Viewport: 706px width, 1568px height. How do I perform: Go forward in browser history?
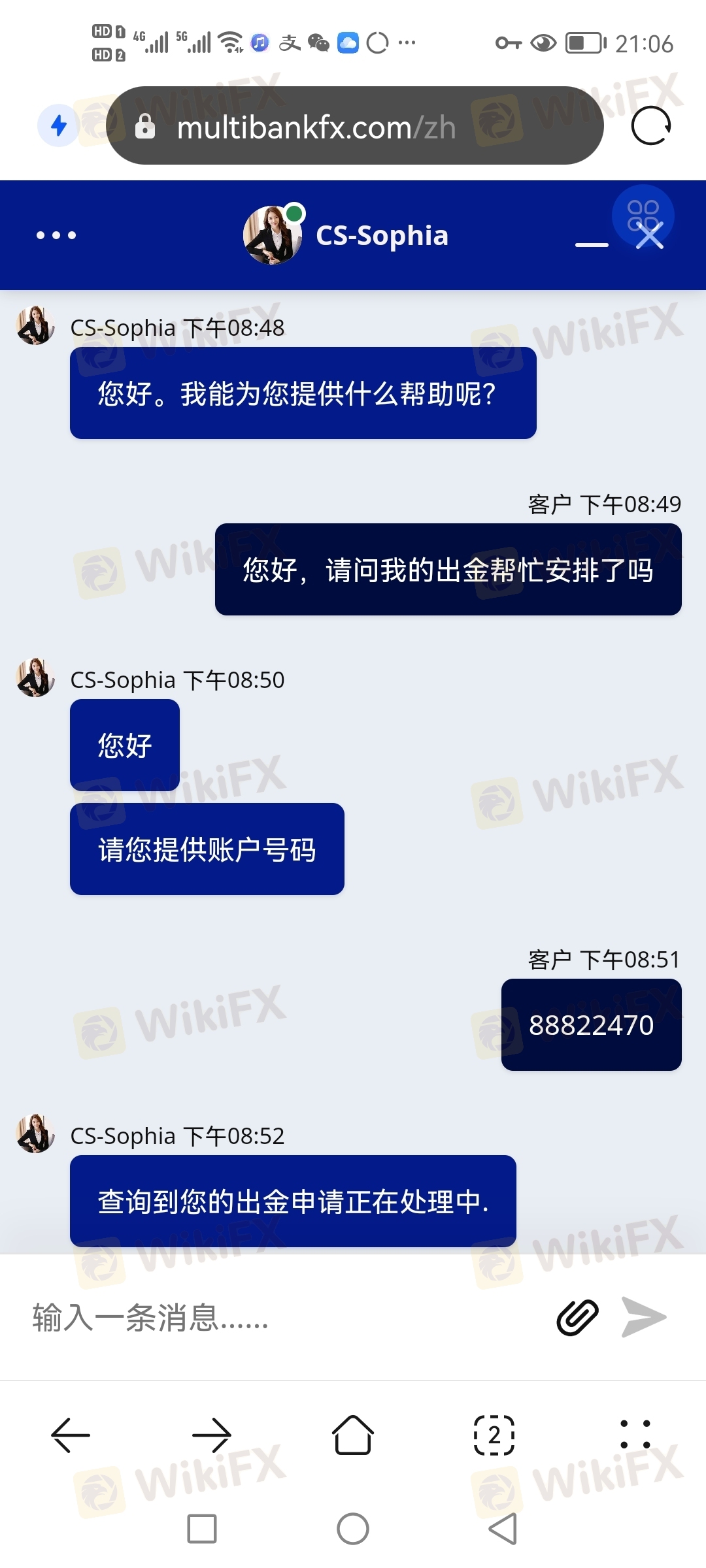pos(212,1435)
